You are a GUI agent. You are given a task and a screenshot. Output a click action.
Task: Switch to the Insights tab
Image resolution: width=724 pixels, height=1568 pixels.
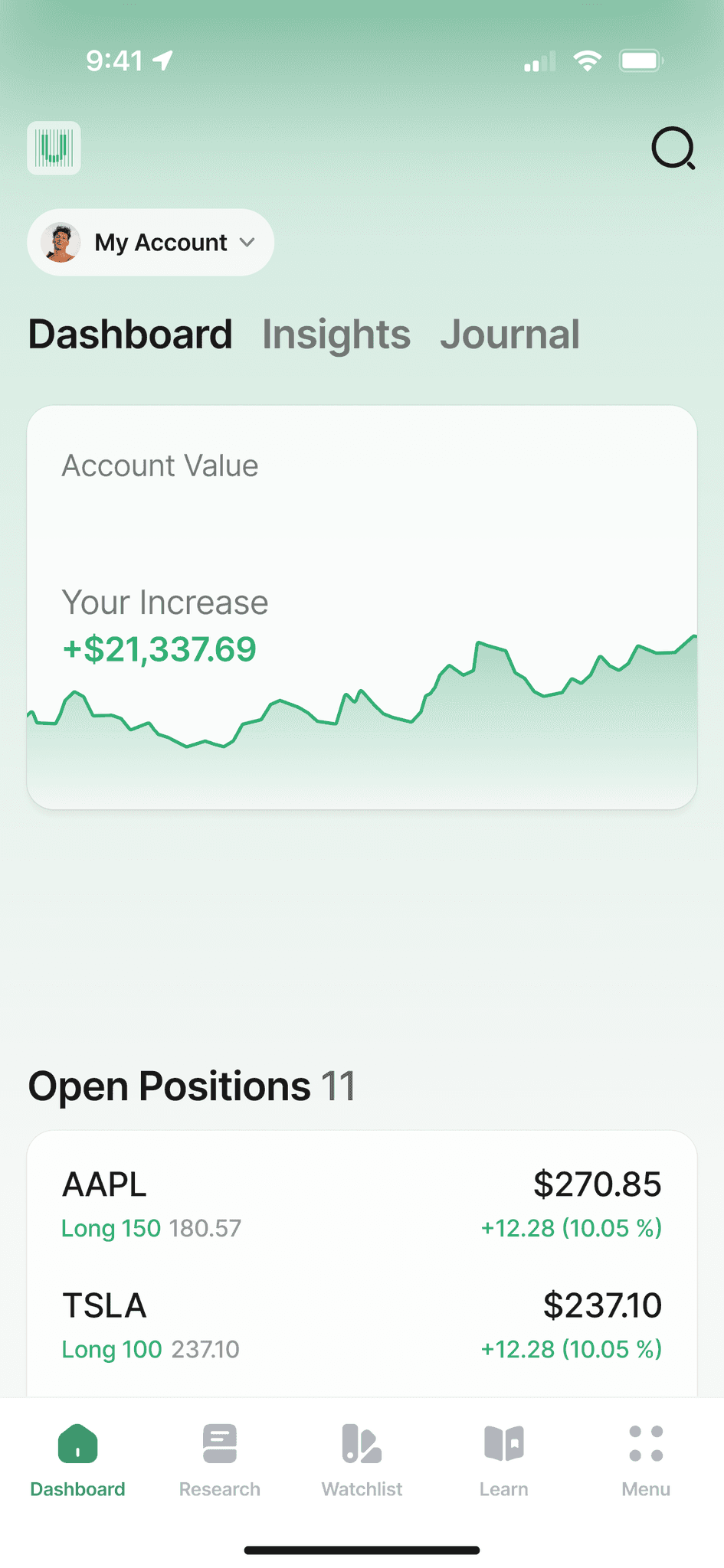pyautogui.click(x=336, y=335)
